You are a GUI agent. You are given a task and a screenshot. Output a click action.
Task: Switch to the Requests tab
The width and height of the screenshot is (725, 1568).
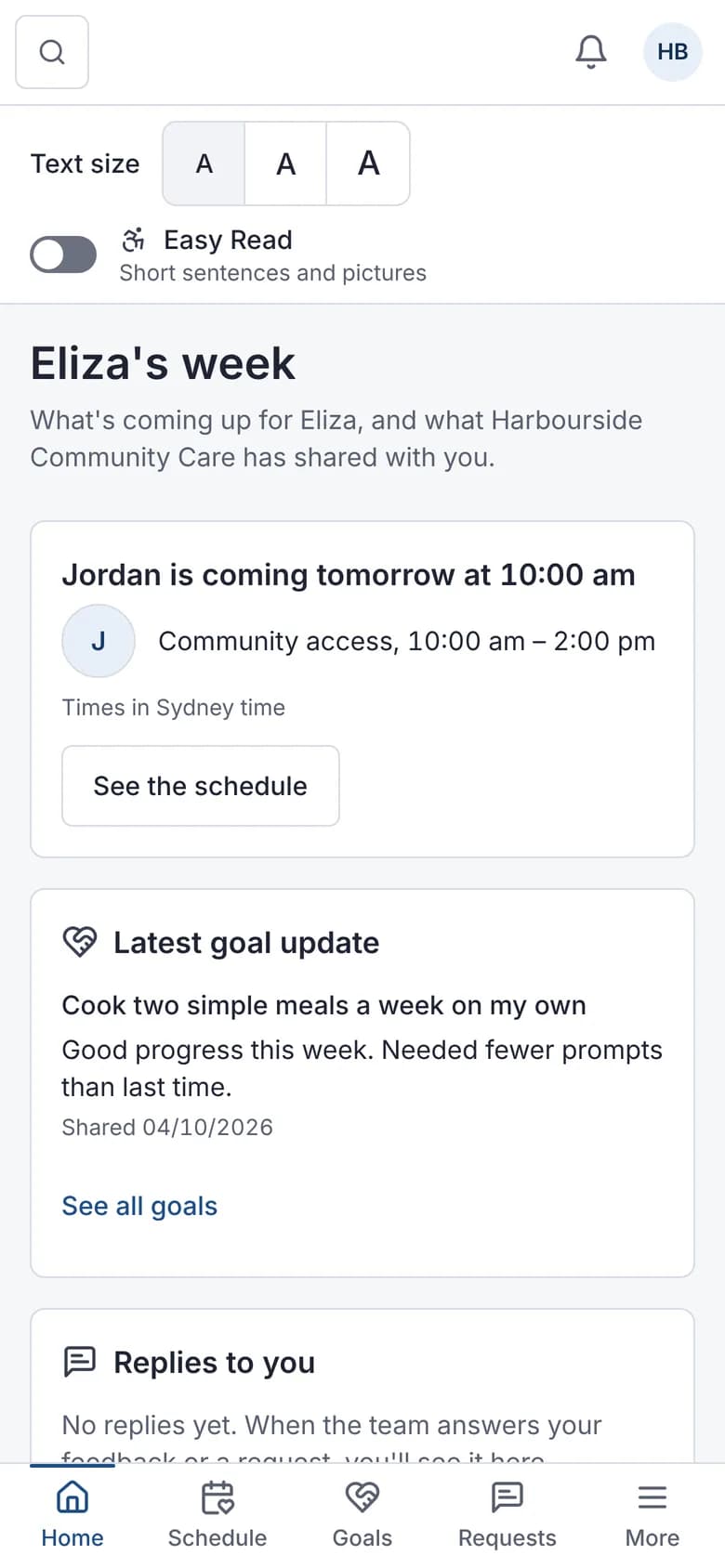point(507,1515)
